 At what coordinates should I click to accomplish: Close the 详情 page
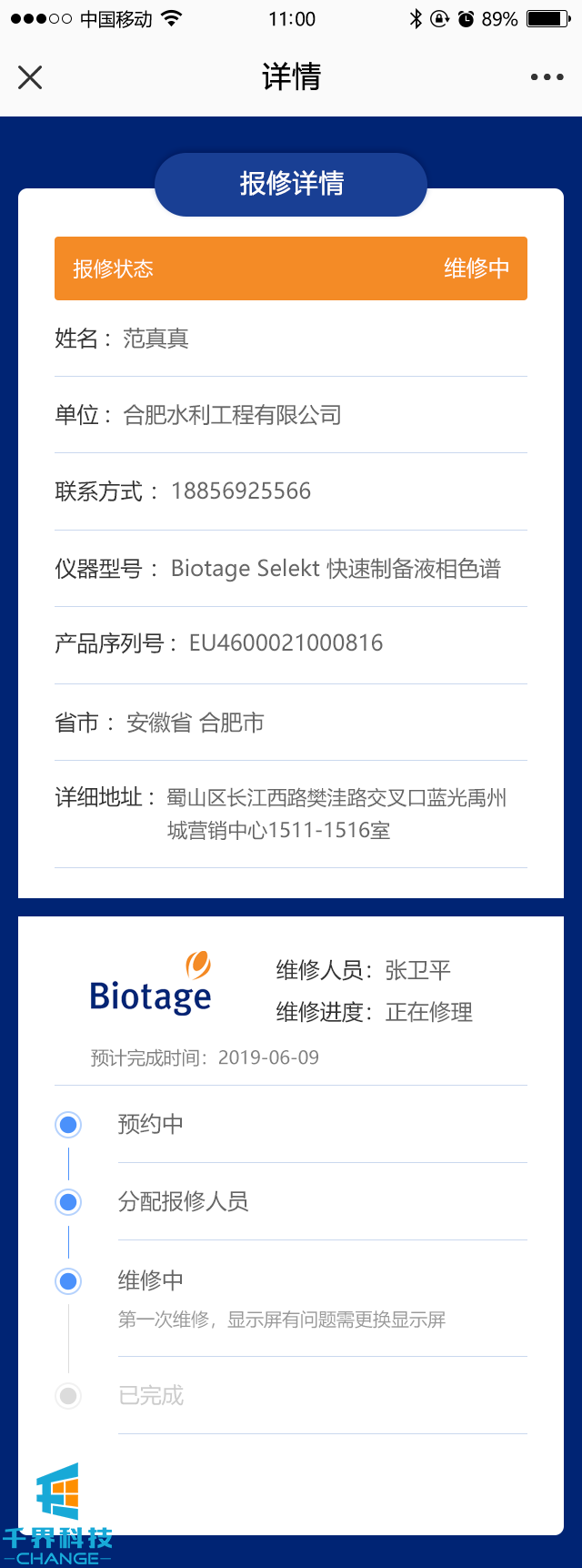pyautogui.click(x=30, y=77)
